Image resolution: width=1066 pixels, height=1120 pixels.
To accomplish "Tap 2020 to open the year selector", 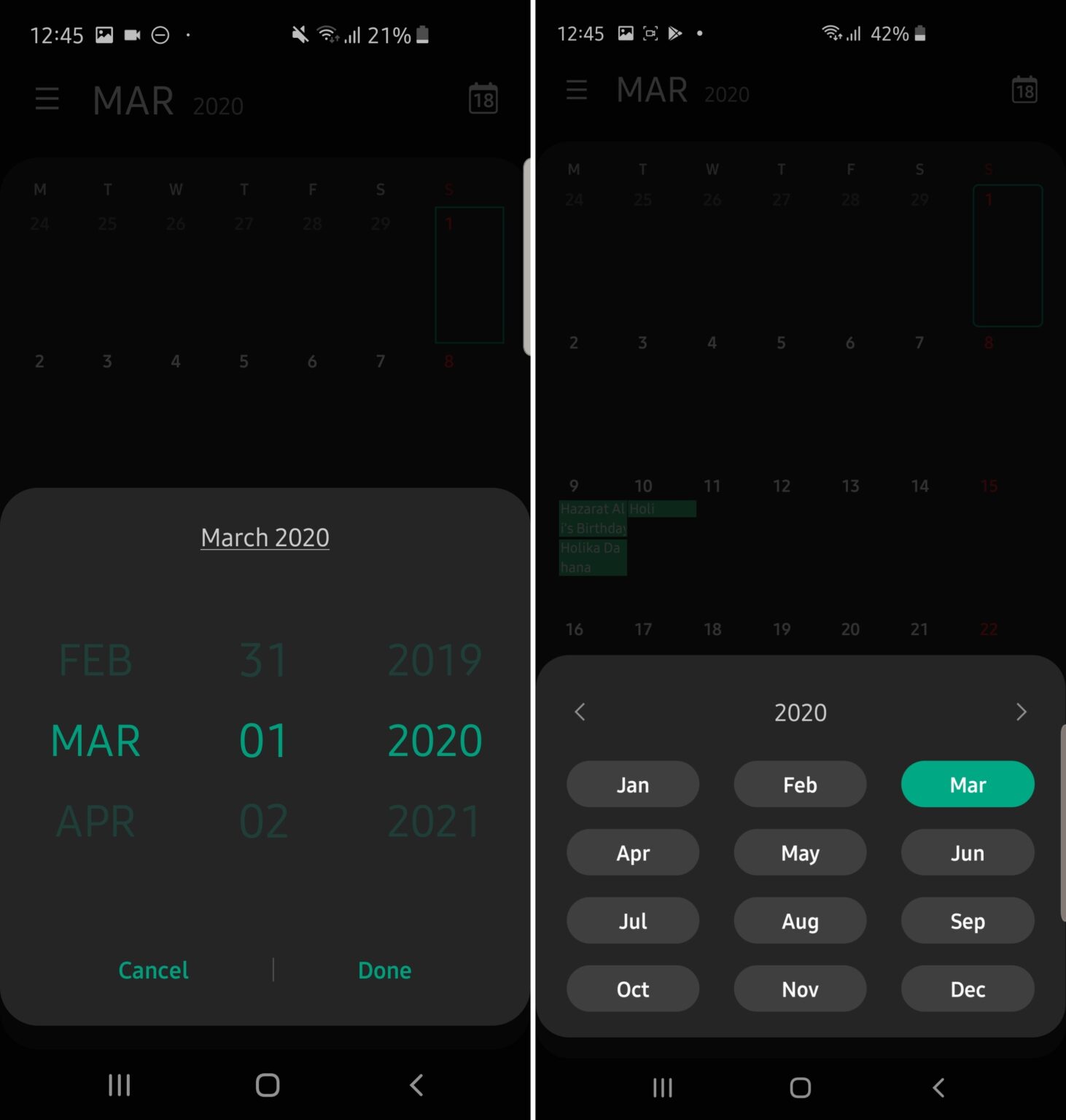I will pos(800,712).
